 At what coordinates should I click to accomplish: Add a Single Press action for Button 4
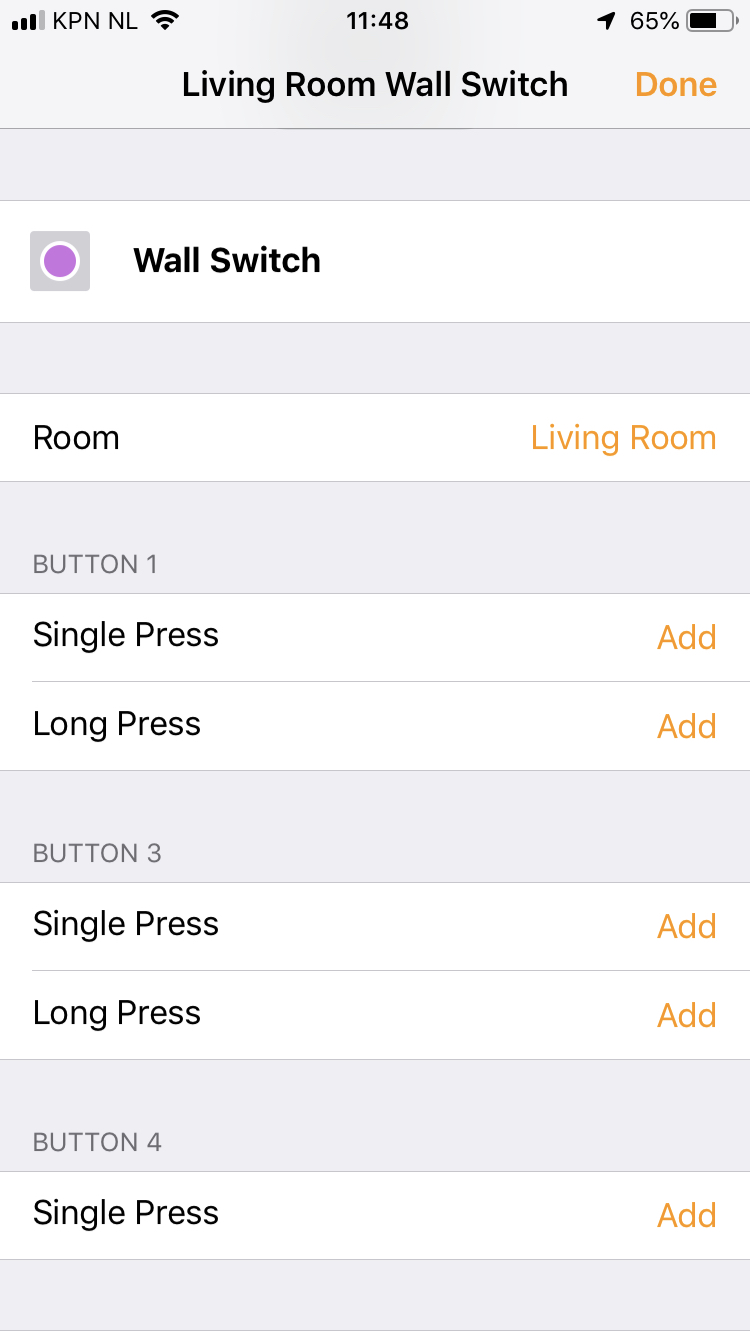coord(686,1215)
